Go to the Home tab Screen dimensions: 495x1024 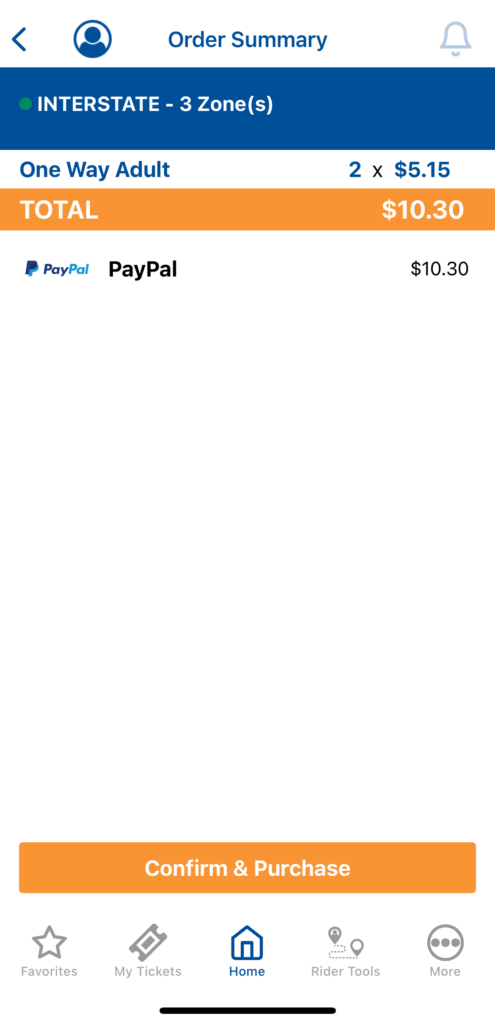[247, 952]
